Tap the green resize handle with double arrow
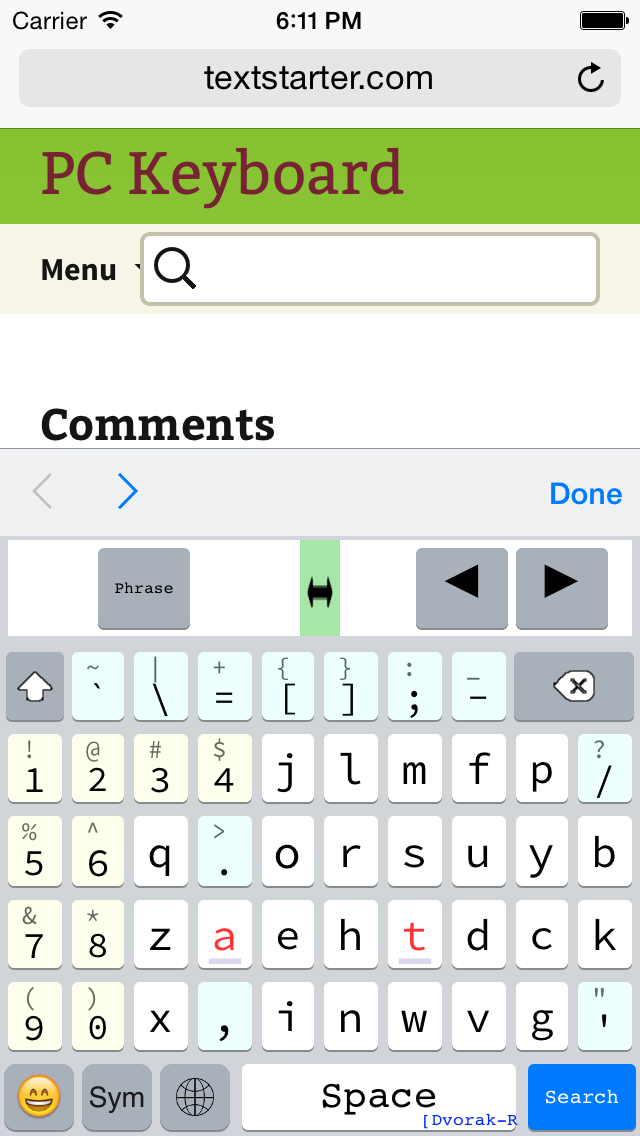The image size is (640, 1136). coord(320,588)
